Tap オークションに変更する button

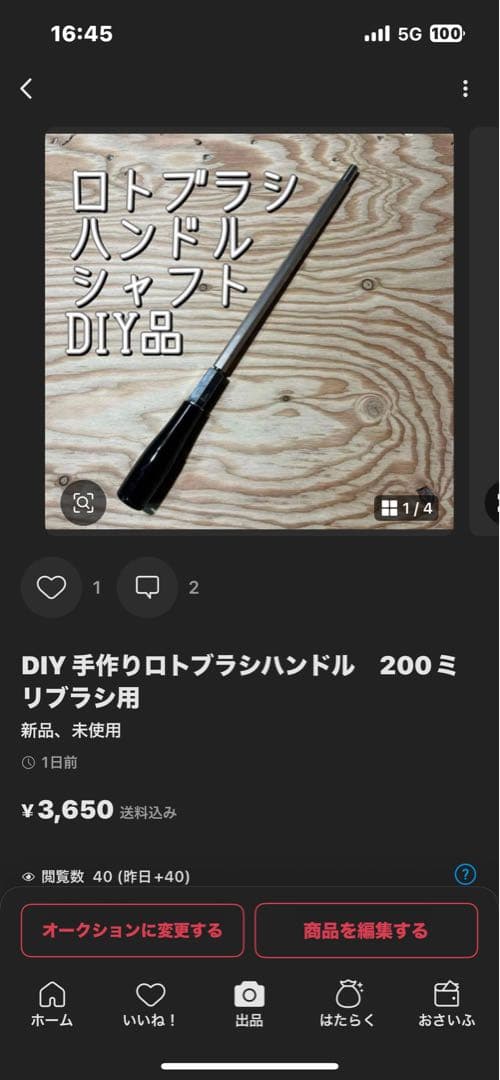[x=132, y=931]
